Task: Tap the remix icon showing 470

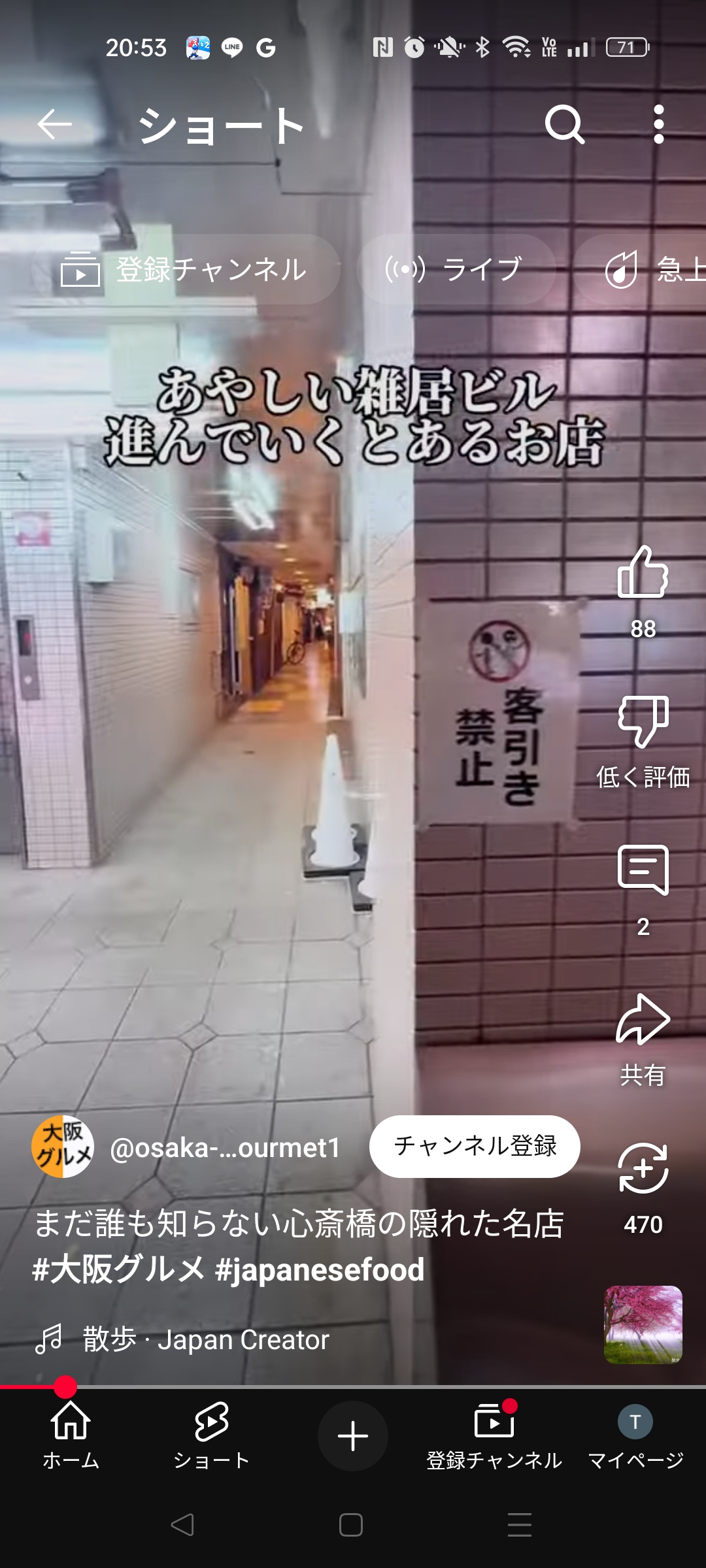Action: [x=643, y=1168]
